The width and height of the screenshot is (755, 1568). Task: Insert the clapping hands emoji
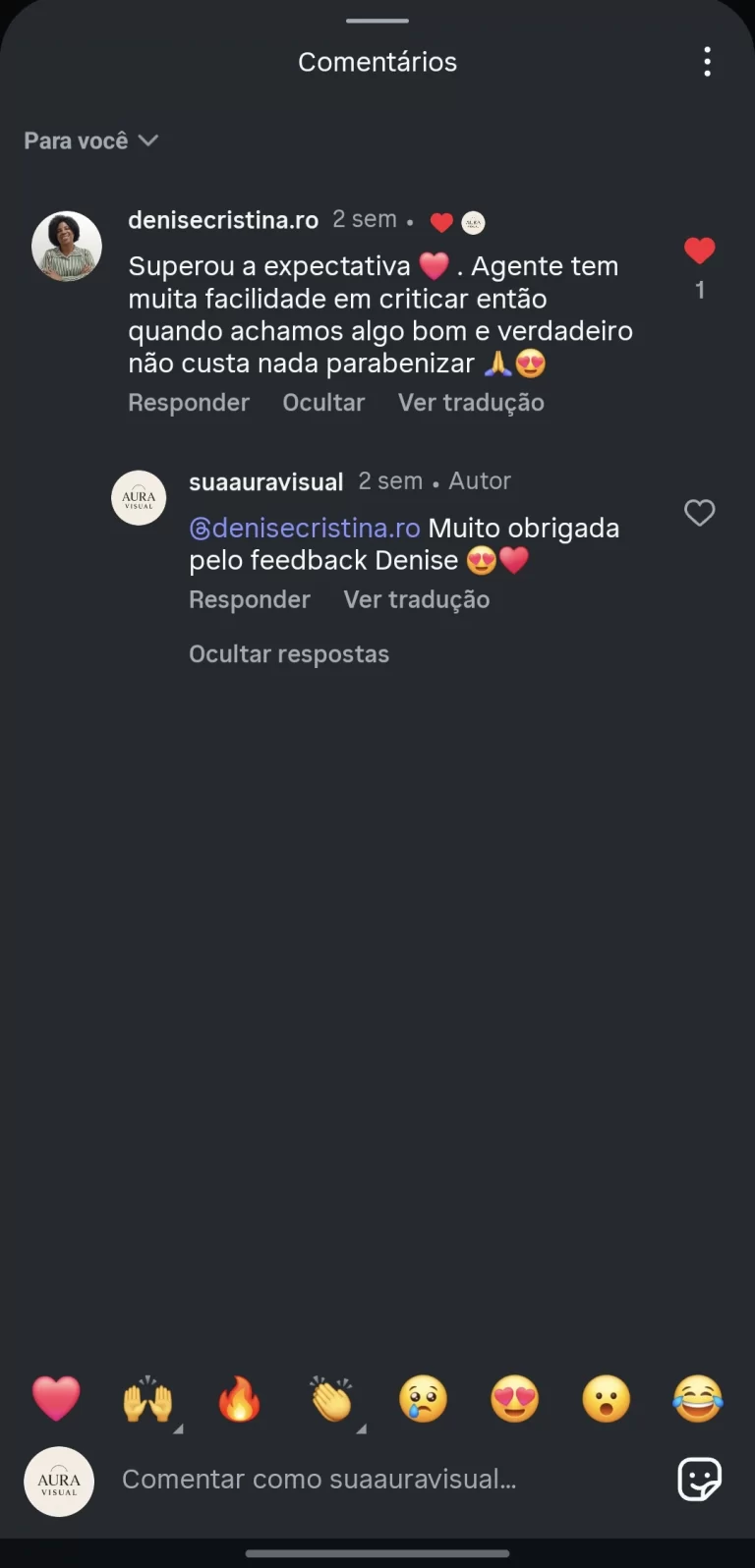331,1398
